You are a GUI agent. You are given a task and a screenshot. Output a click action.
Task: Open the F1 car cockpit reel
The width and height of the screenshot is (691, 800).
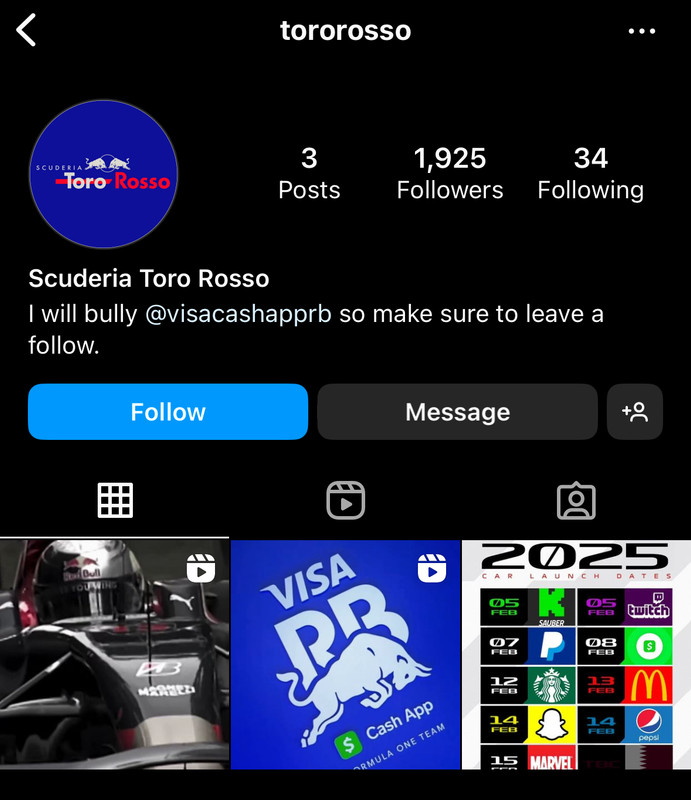tap(114, 655)
